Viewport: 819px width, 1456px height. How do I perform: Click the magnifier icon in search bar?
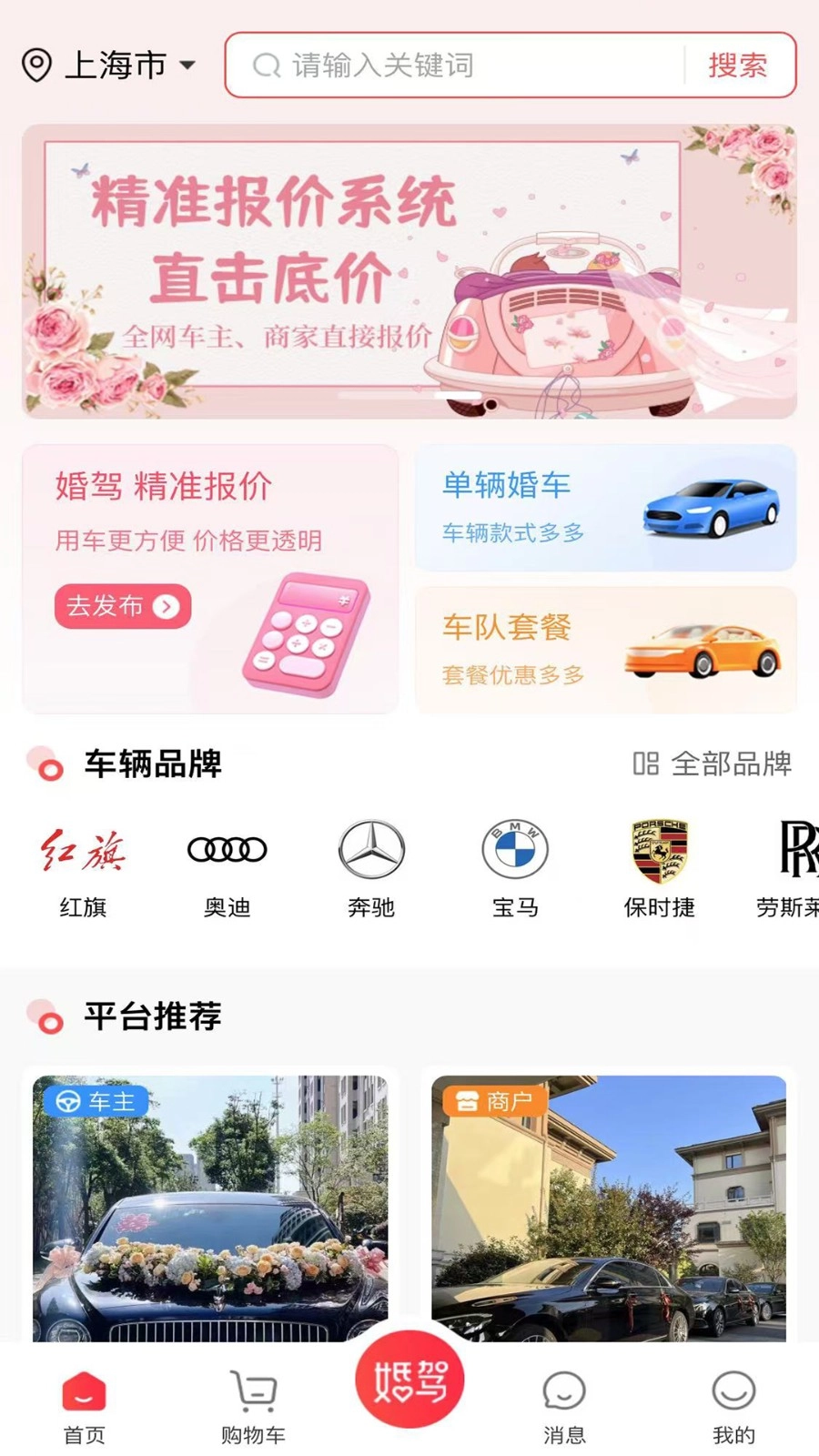[x=267, y=66]
